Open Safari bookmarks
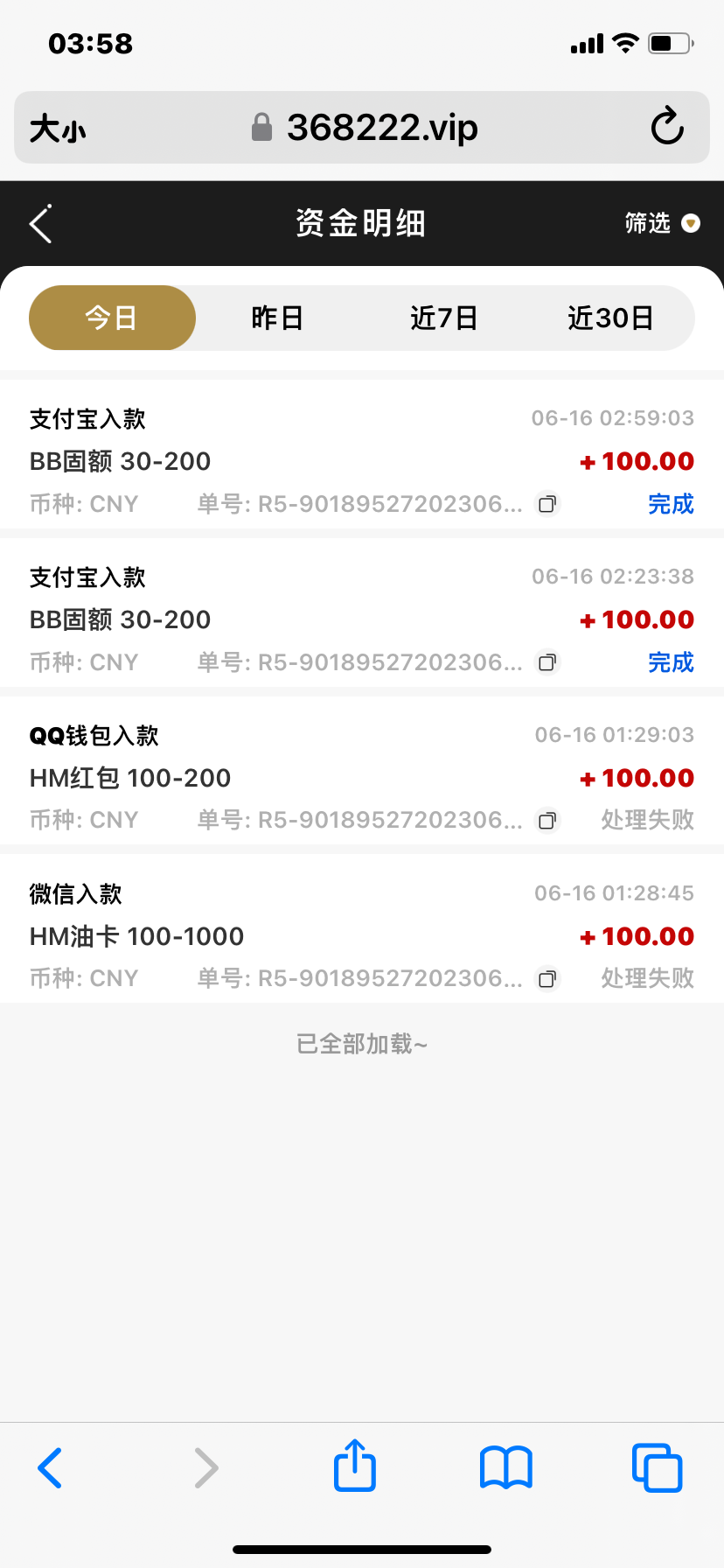 click(506, 1467)
